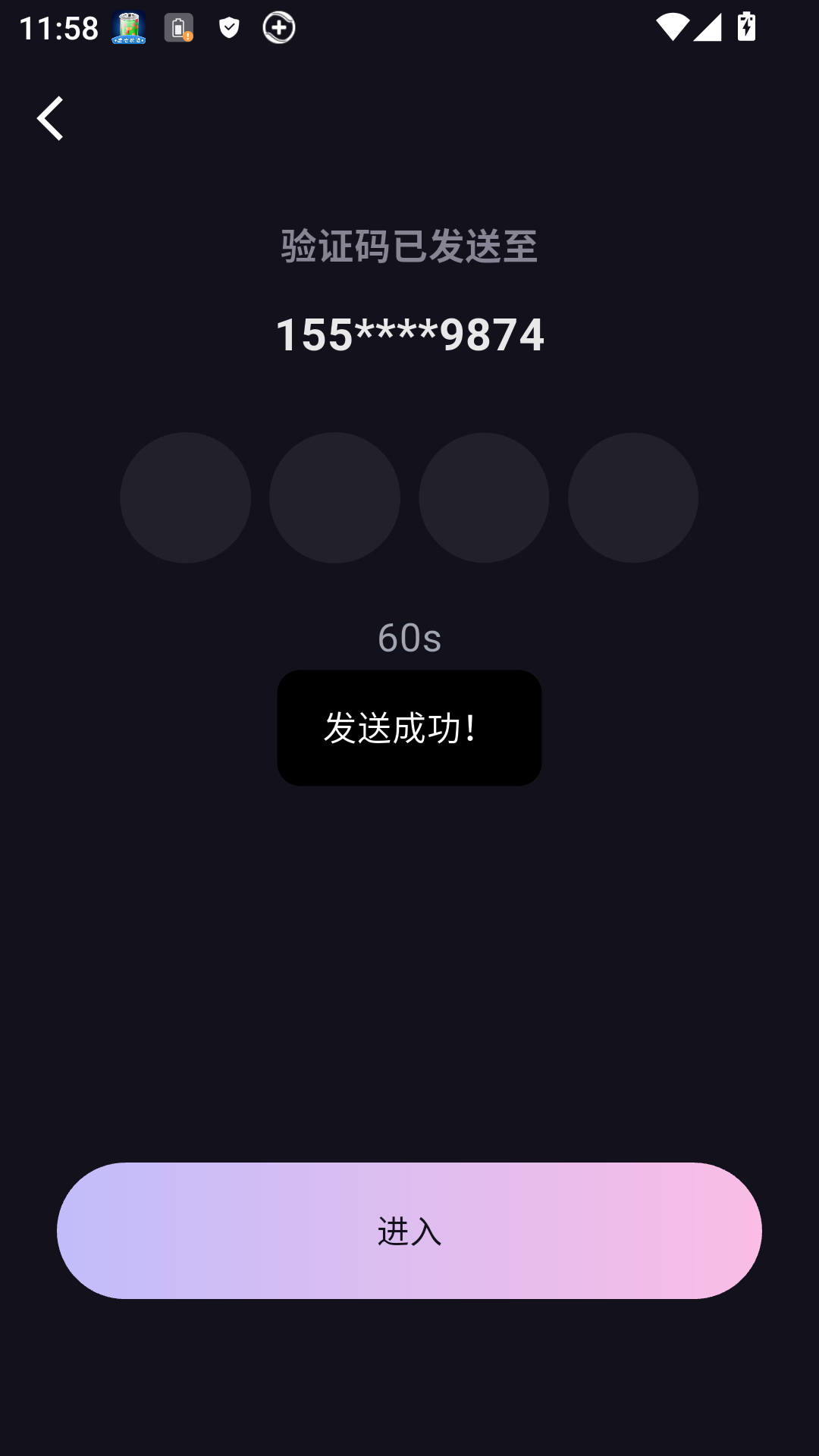Tap the masked phone number 155****9874
The width and height of the screenshot is (819, 1456).
pyautogui.click(x=409, y=334)
